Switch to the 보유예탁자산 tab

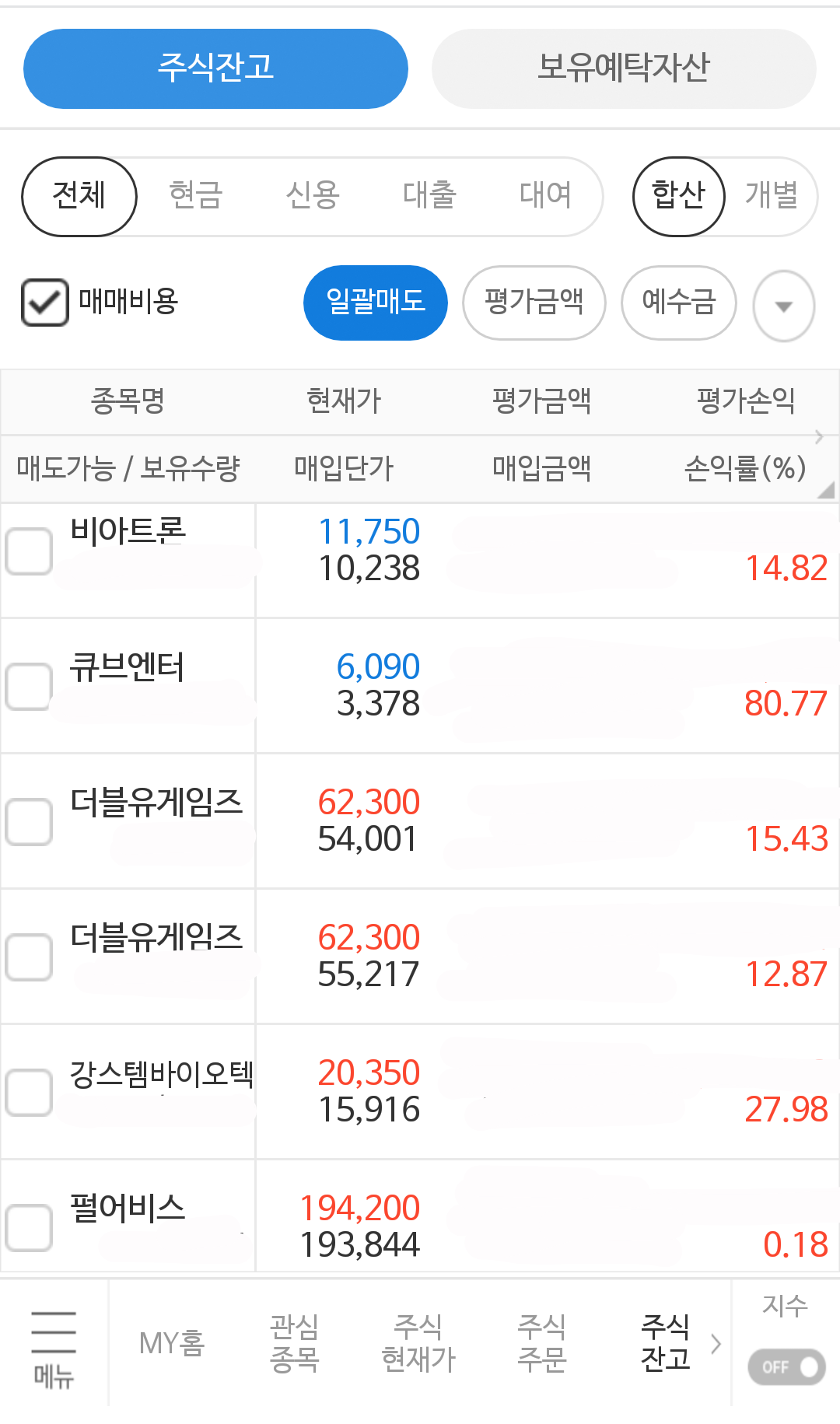625,68
